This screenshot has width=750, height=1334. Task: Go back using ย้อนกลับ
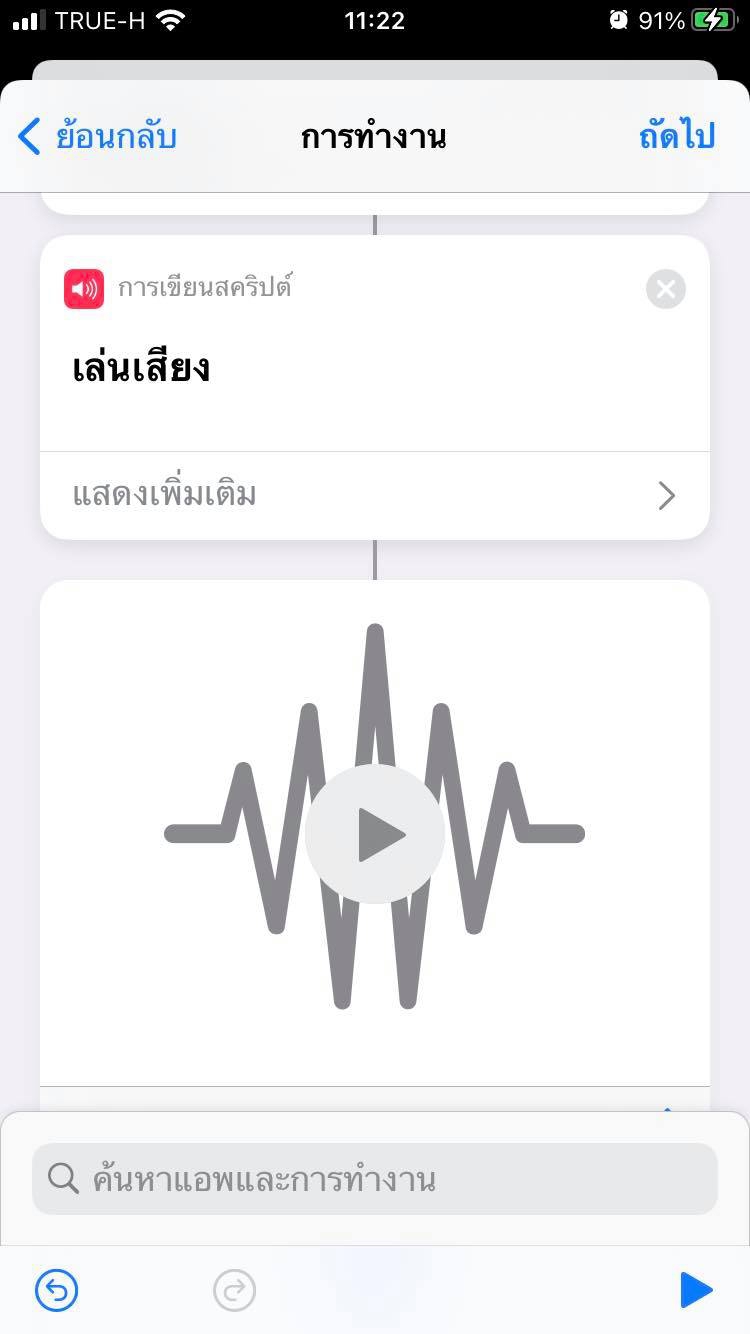click(x=98, y=136)
